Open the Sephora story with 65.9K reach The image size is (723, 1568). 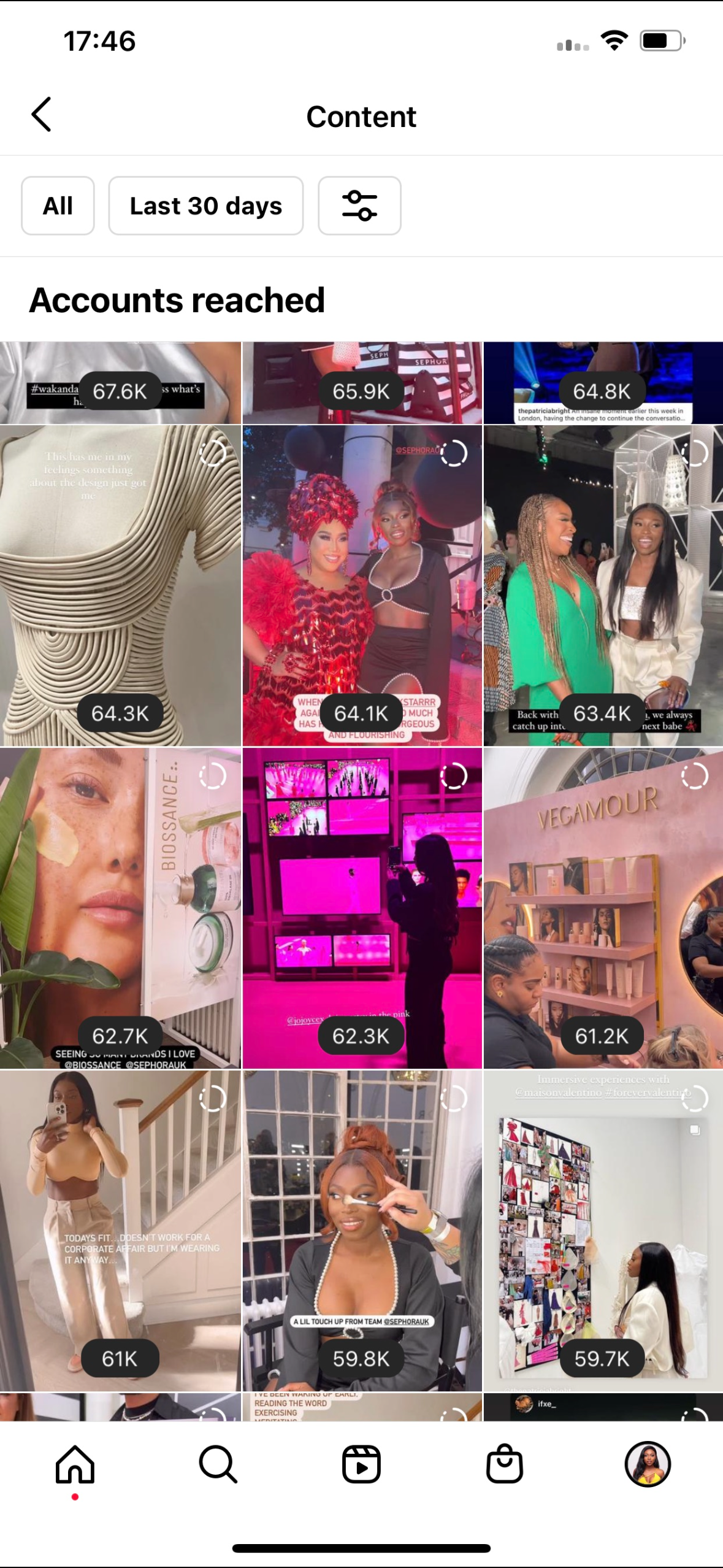[x=362, y=383]
